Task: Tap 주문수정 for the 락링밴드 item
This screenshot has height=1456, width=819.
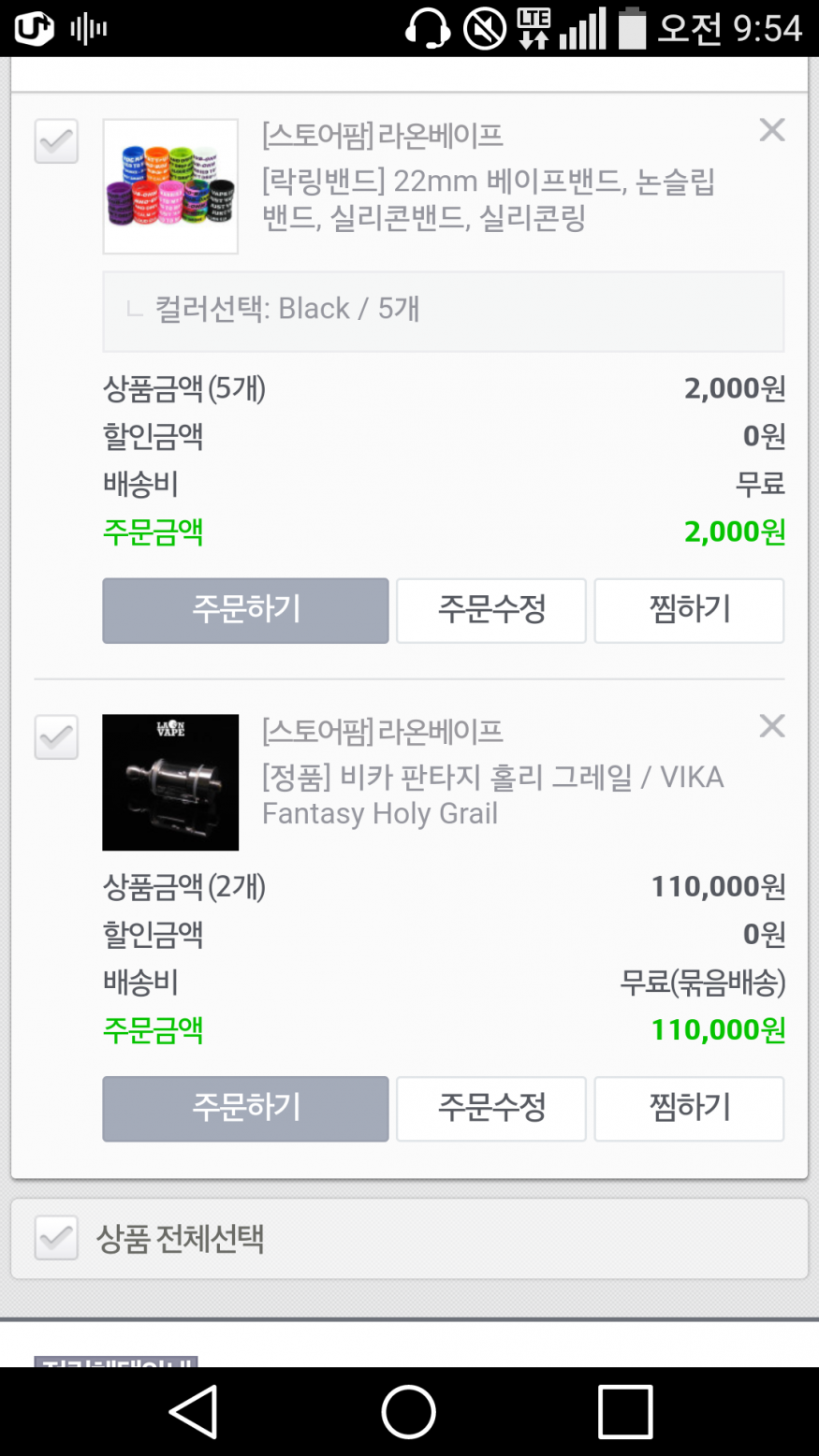Action: pos(491,610)
